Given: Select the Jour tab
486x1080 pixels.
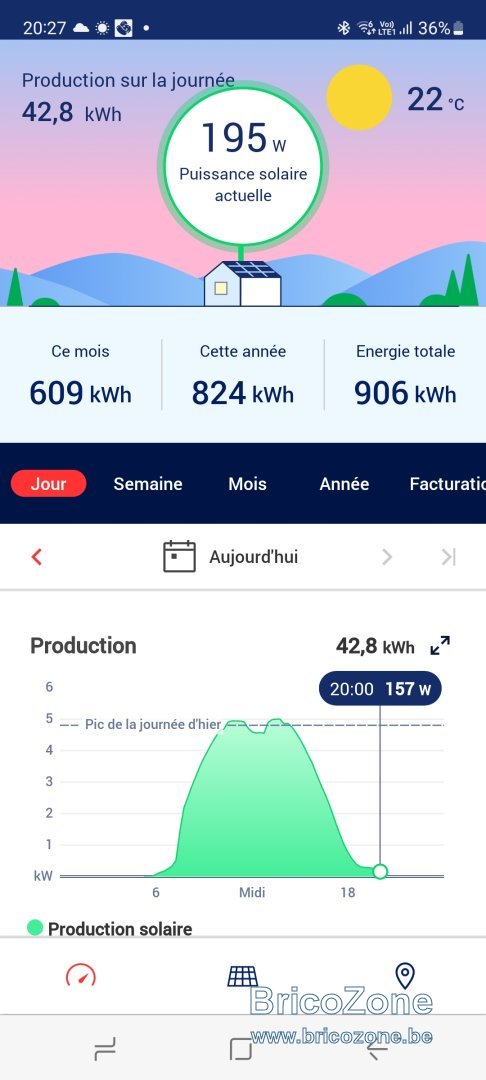Looking at the screenshot, I should click(48, 484).
